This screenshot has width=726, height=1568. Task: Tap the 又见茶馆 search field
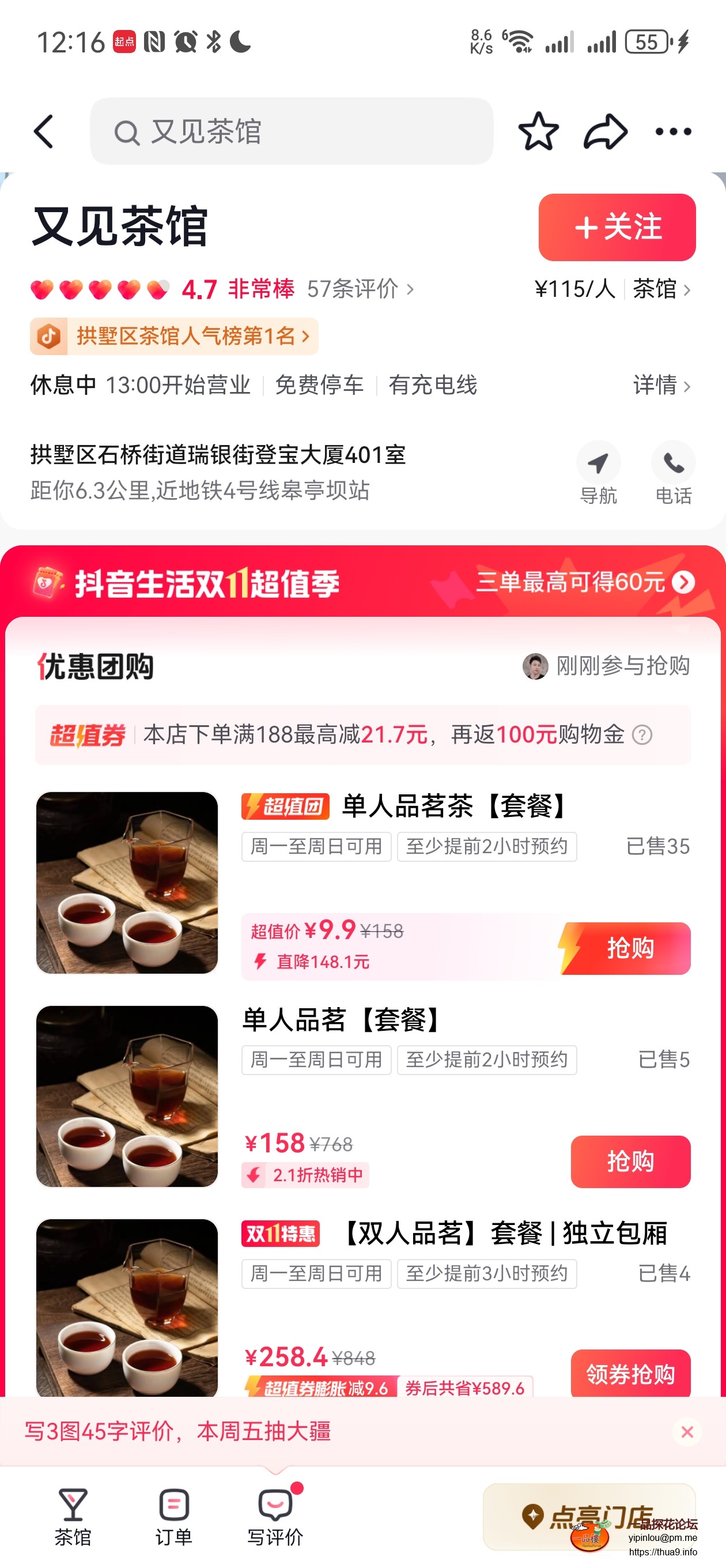[291, 131]
